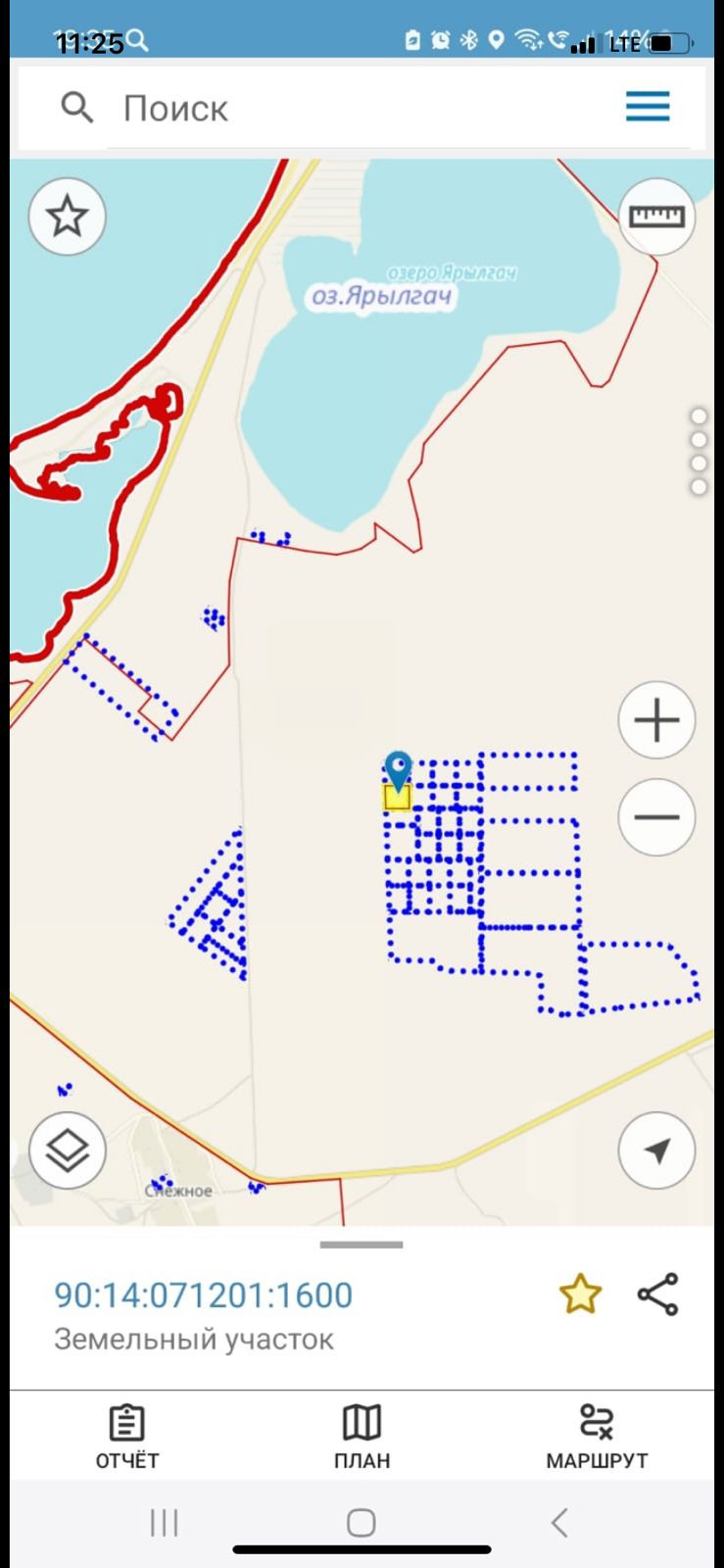Screen dimensions: 724x1568
Task: Tap the blue location pin marker
Action: (x=398, y=770)
